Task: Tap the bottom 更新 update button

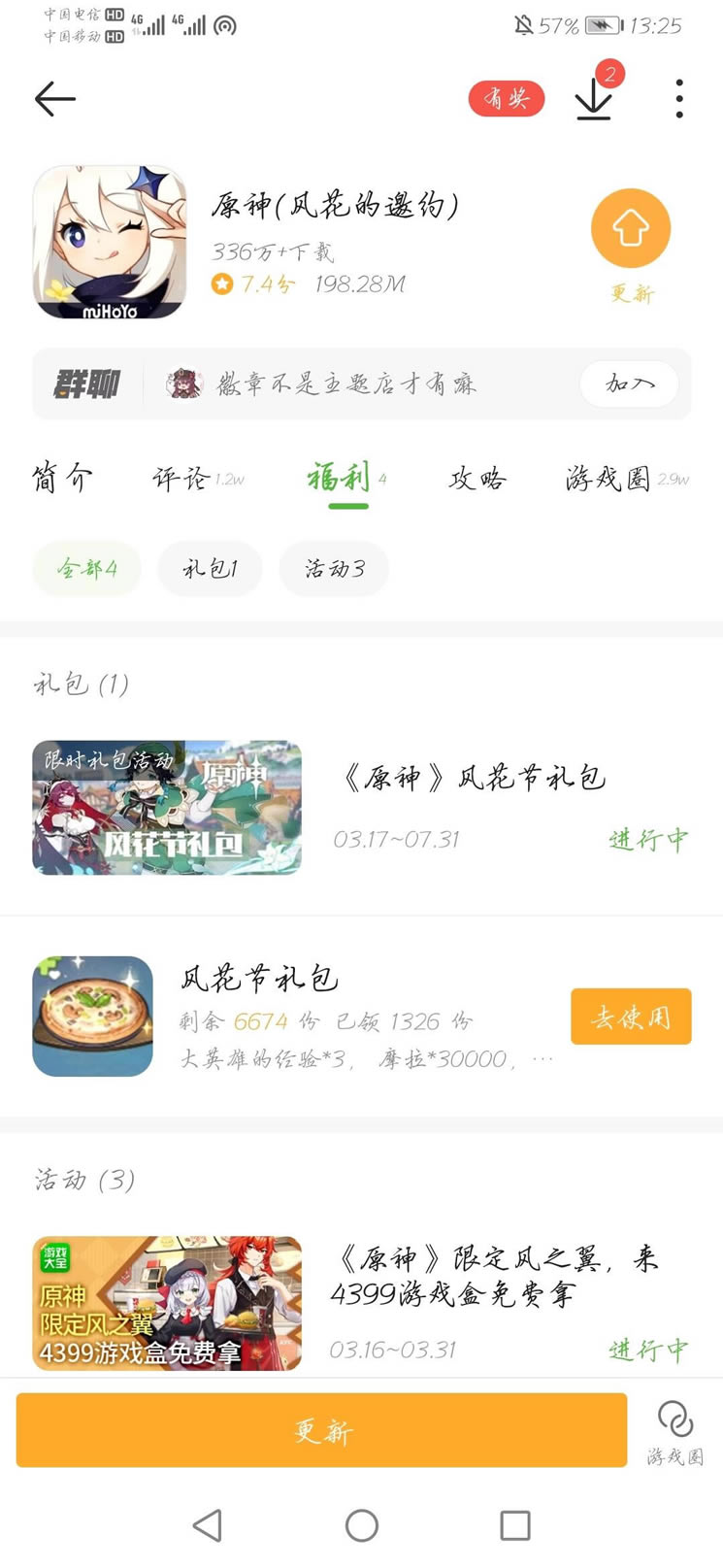Action: [x=320, y=1430]
